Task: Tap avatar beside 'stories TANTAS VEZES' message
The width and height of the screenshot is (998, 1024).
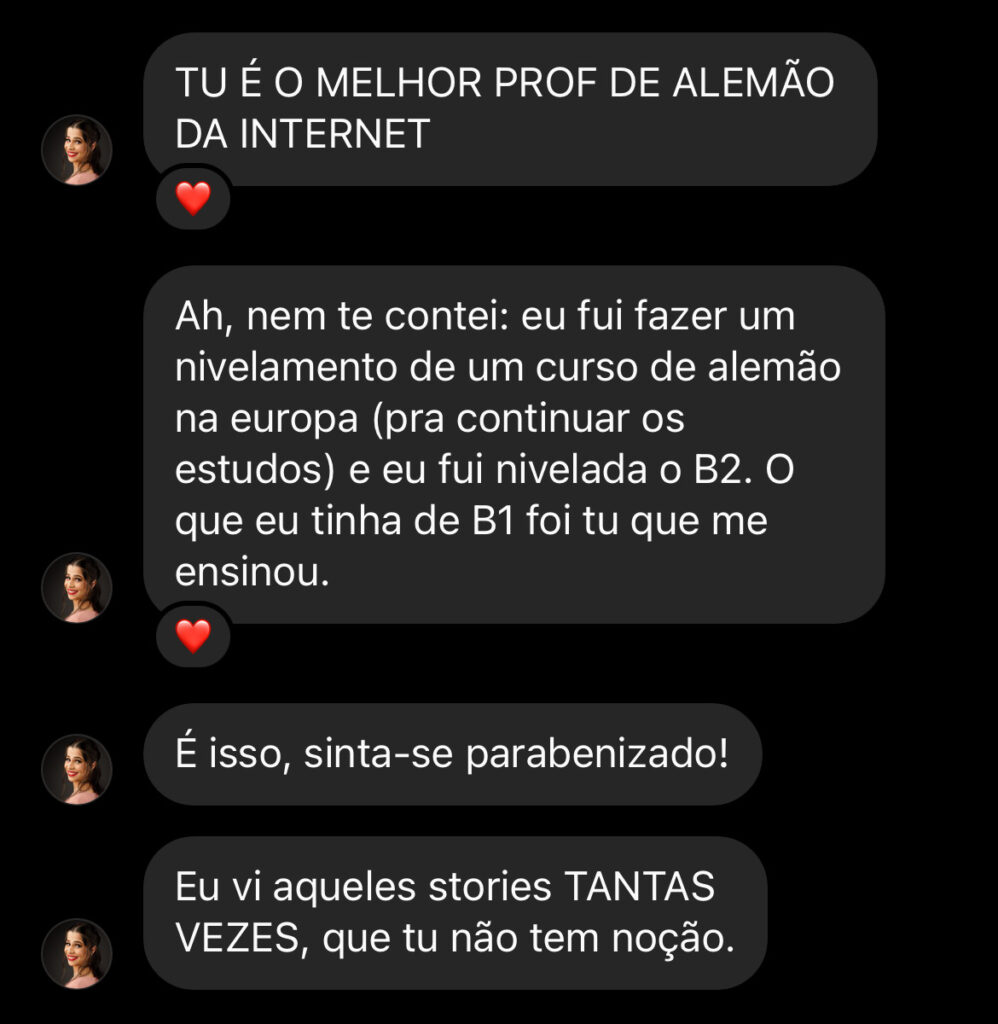Action: tap(76, 954)
